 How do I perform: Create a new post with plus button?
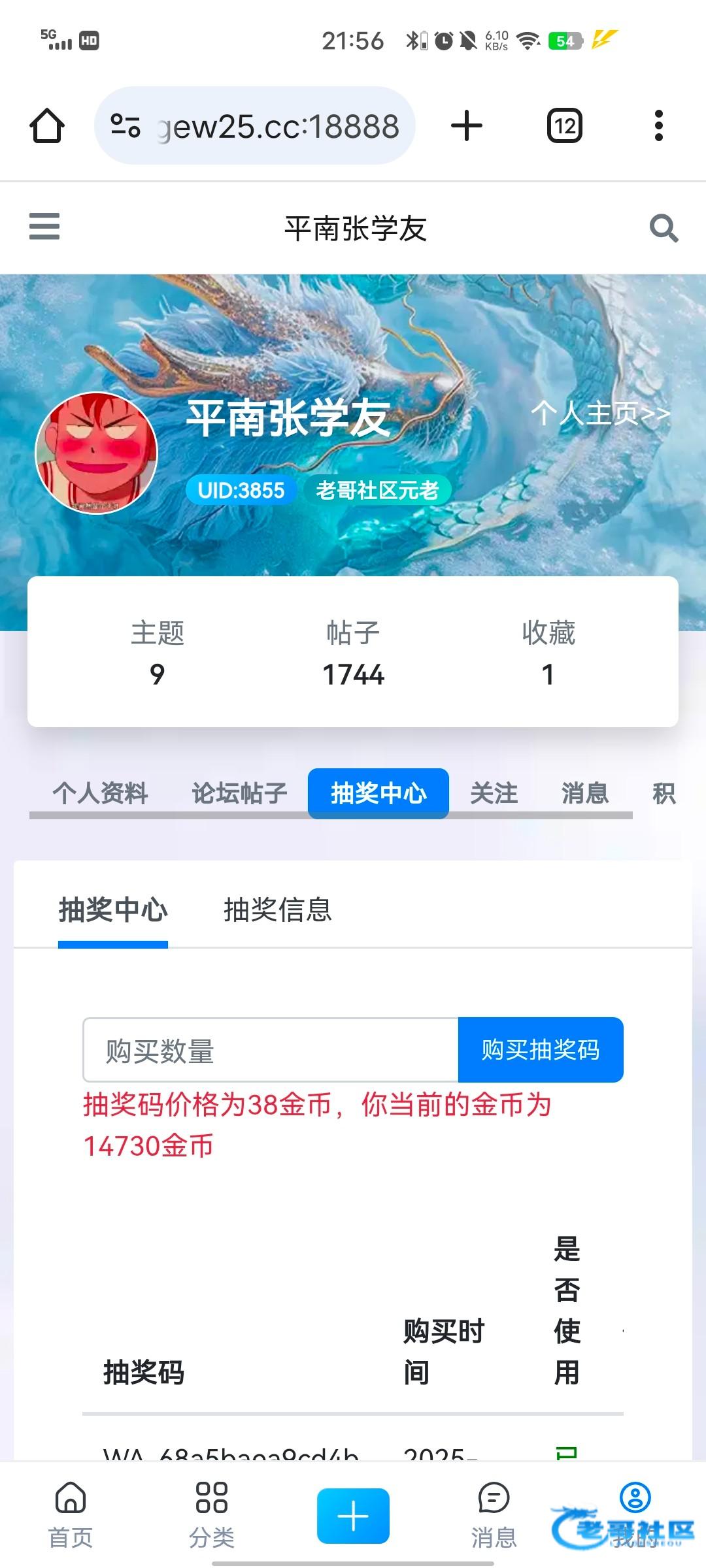(353, 1516)
